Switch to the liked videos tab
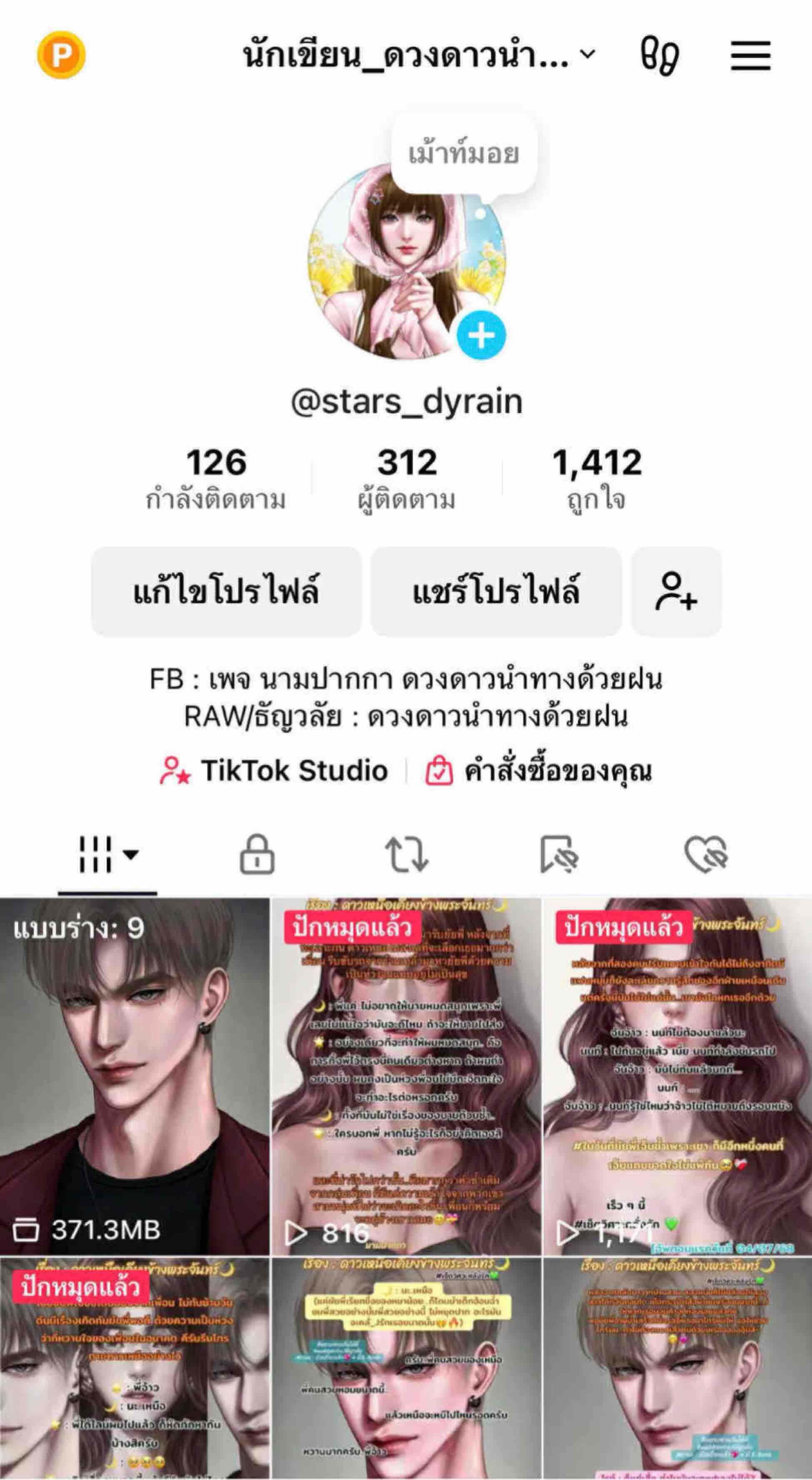Viewport: 812px width, 1480px height. pyautogui.click(x=706, y=854)
